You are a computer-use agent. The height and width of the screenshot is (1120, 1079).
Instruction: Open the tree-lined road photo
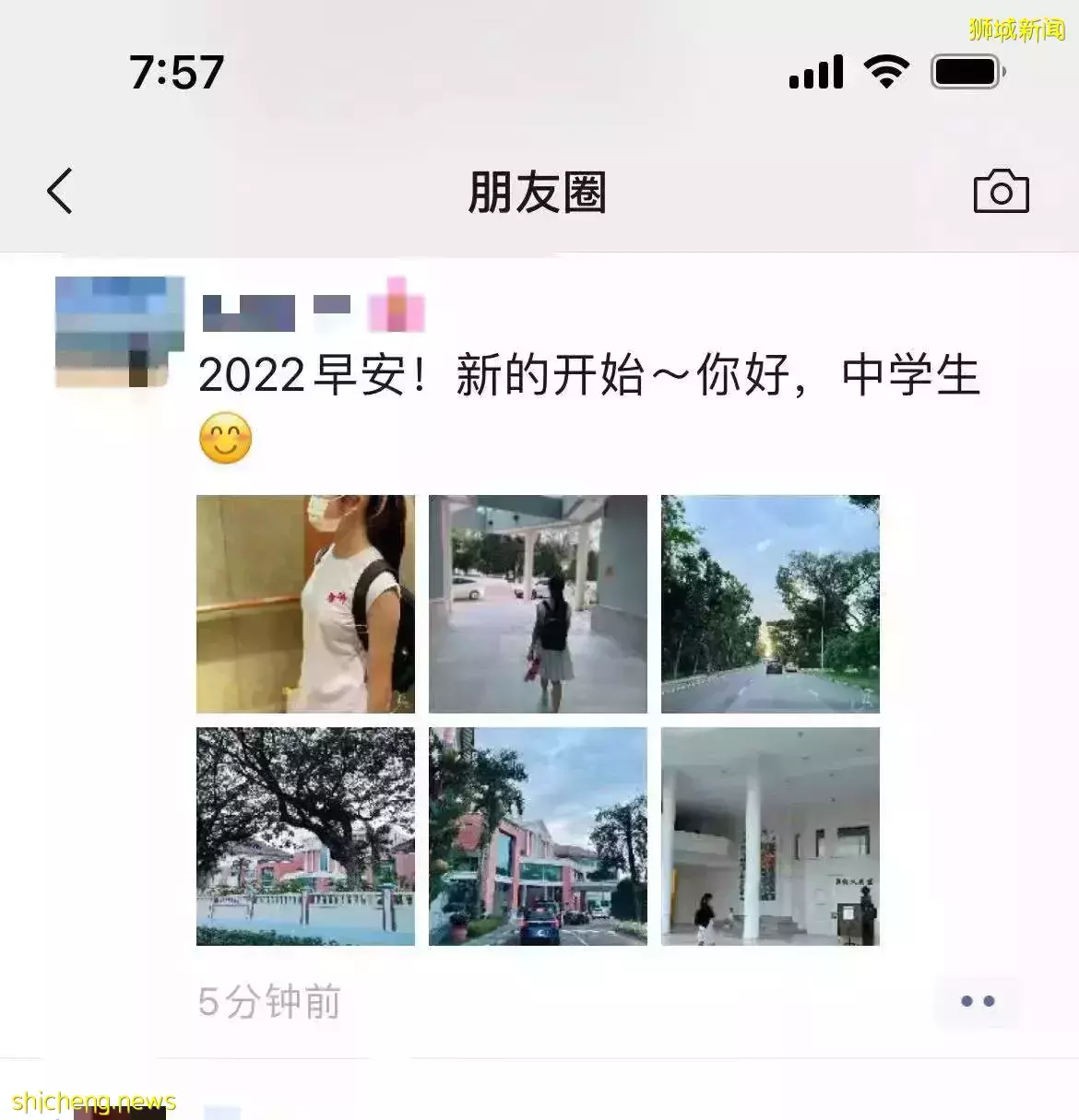770,604
